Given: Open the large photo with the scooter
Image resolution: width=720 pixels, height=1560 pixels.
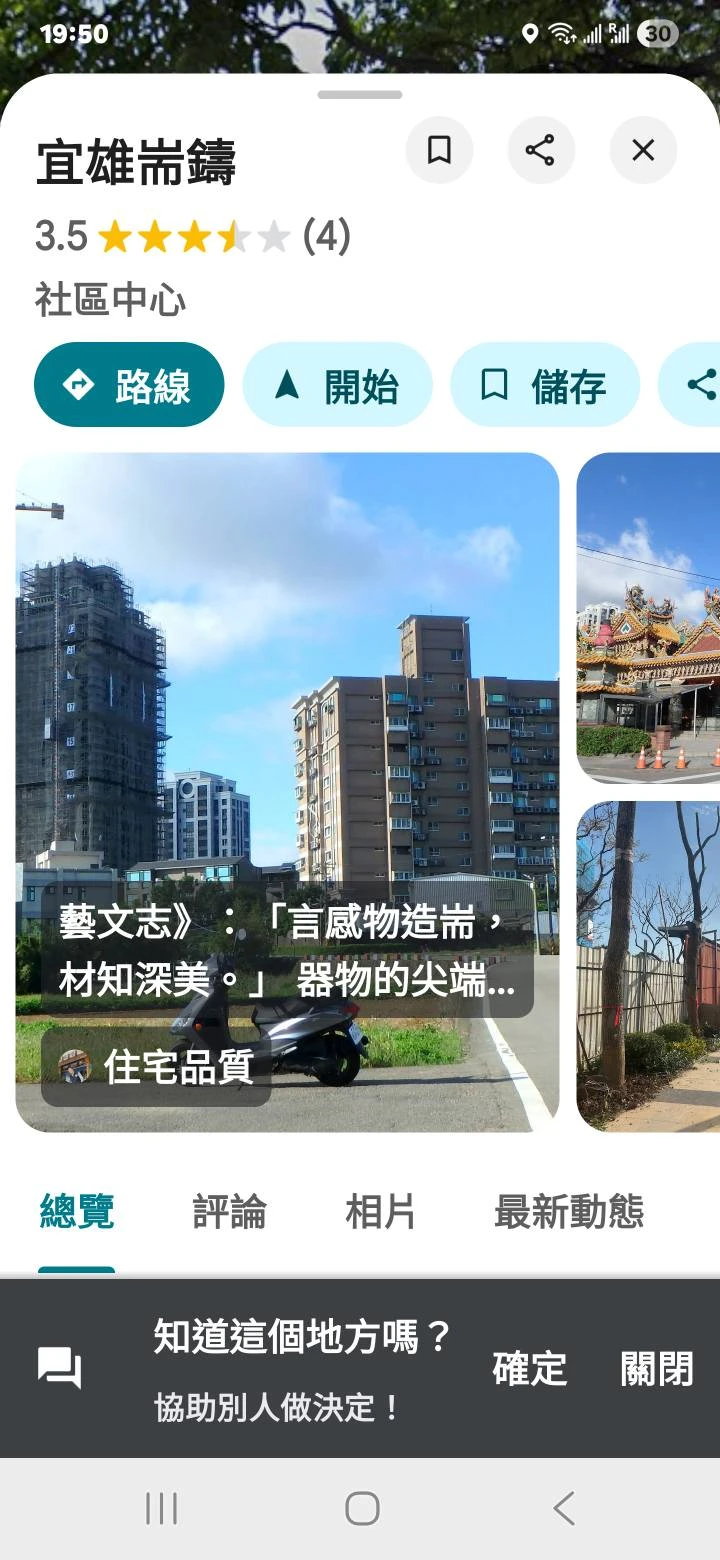Looking at the screenshot, I should pyautogui.click(x=287, y=700).
